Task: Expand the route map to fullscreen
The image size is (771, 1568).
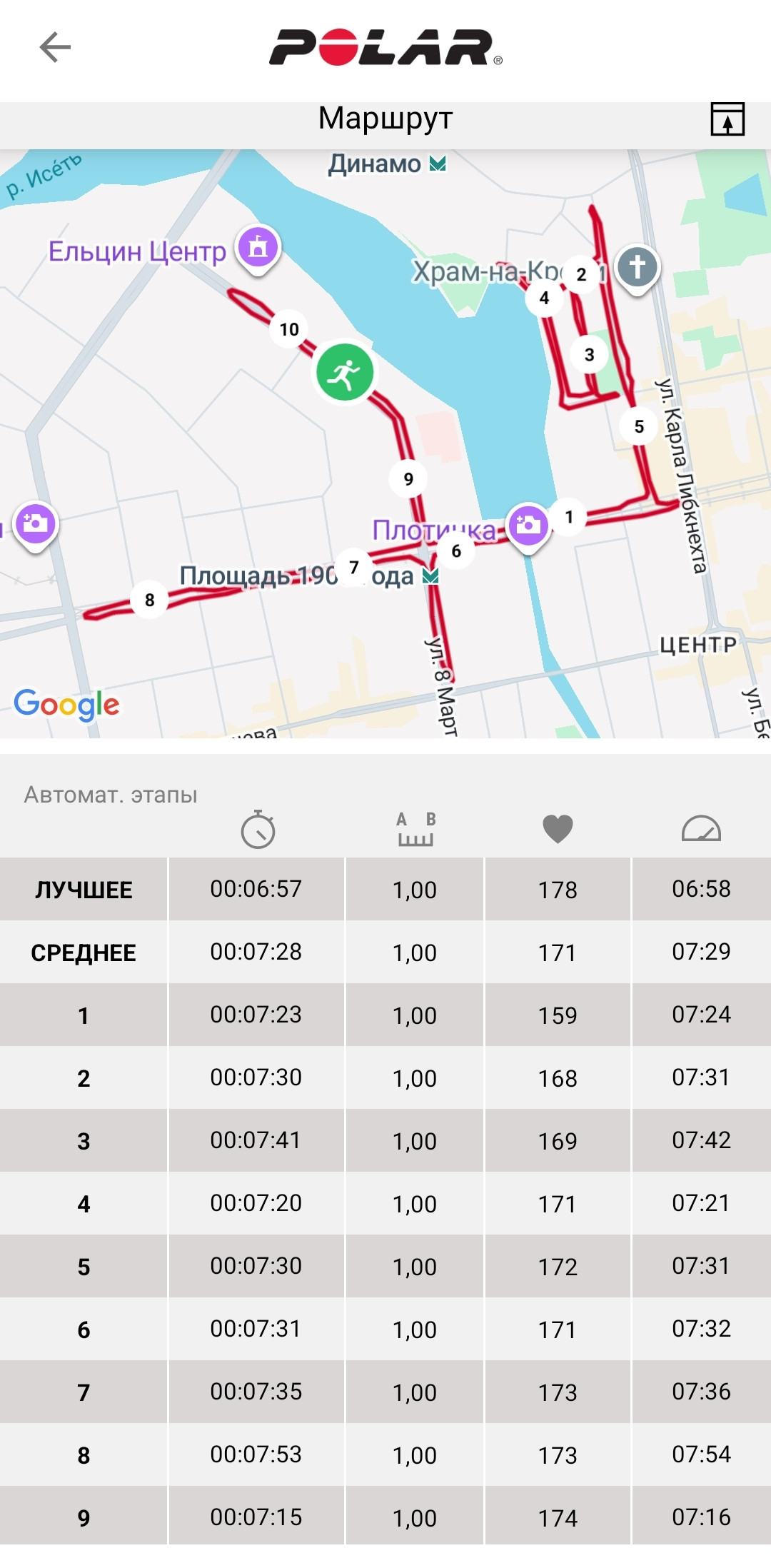Action: 727,119
